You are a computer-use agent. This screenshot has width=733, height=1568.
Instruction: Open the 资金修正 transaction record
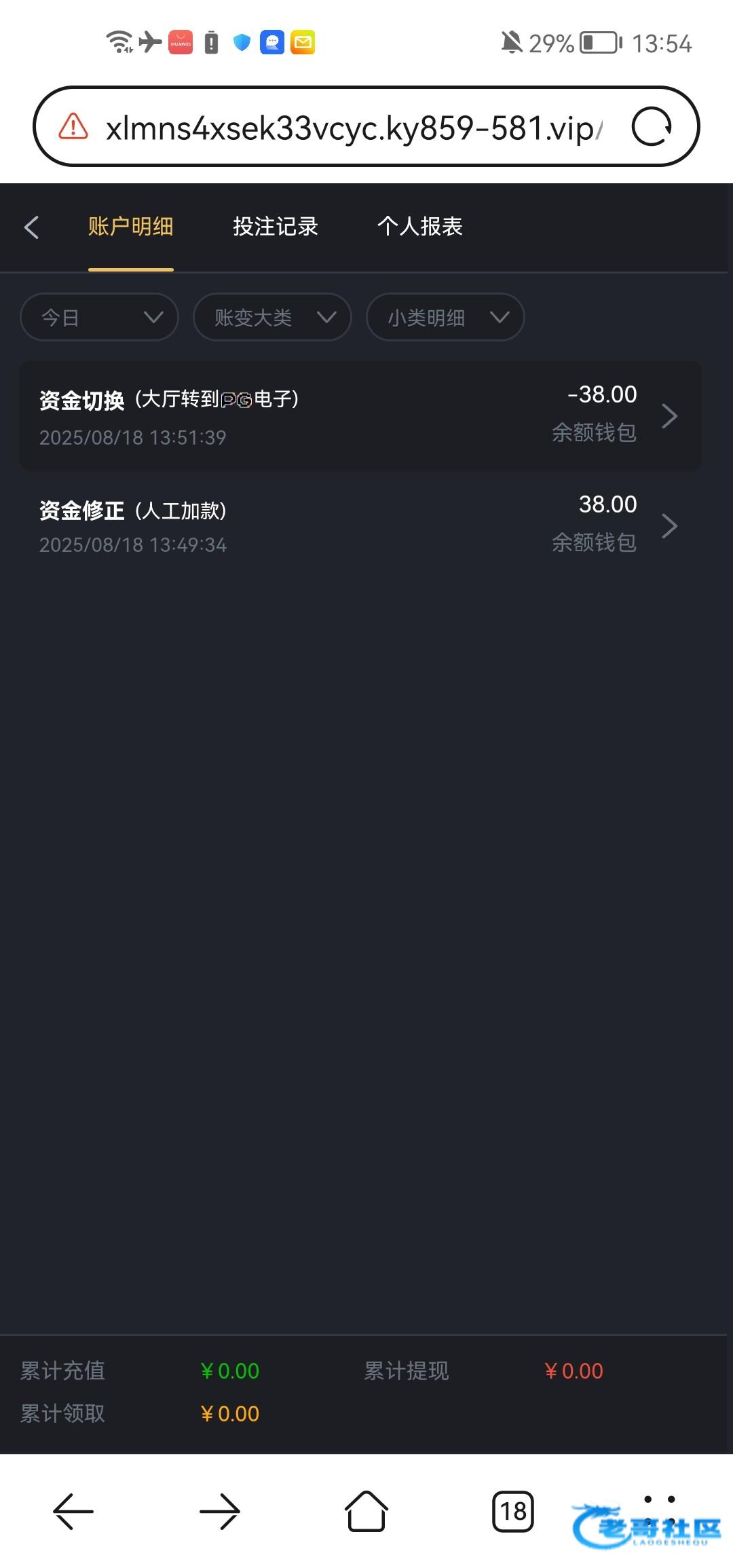tap(360, 526)
